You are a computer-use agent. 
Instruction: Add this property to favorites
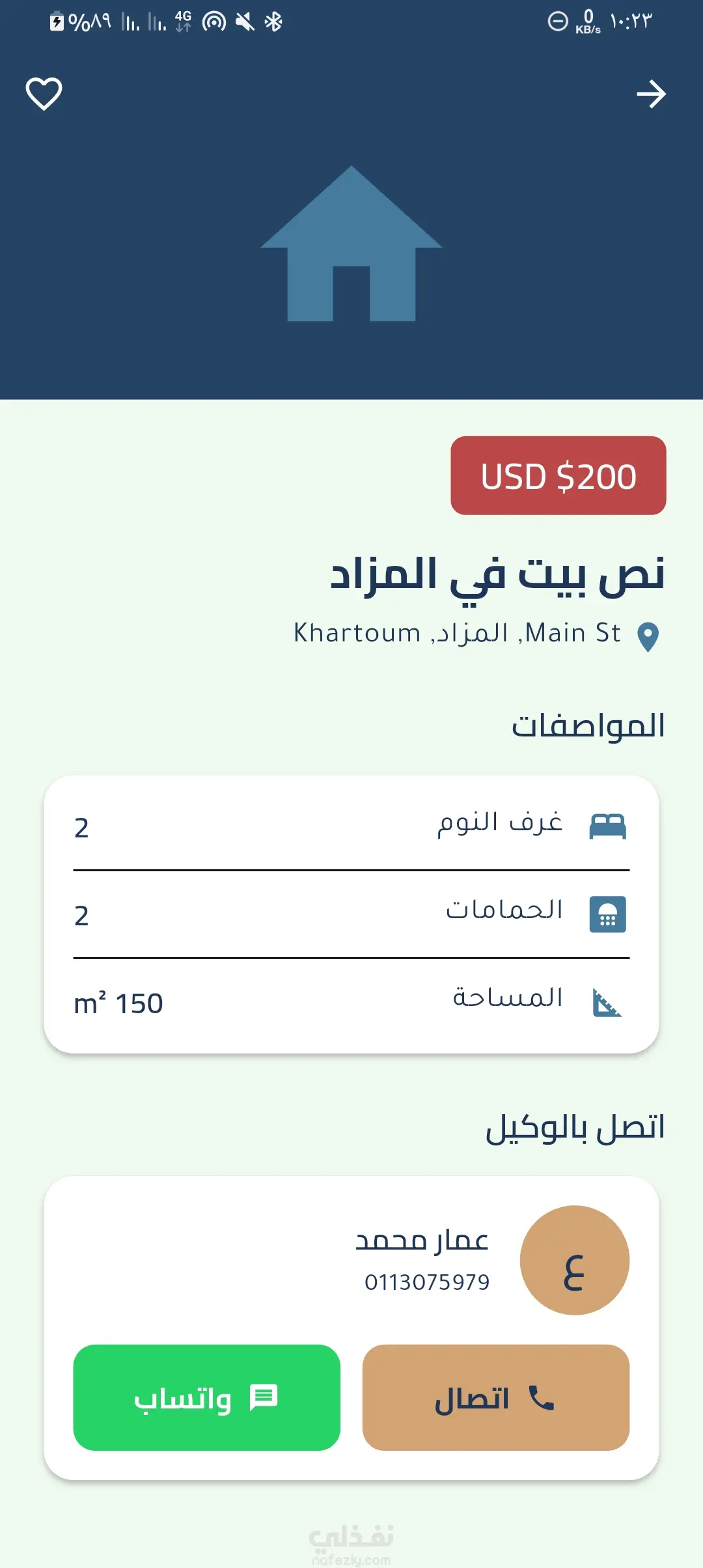(x=44, y=94)
